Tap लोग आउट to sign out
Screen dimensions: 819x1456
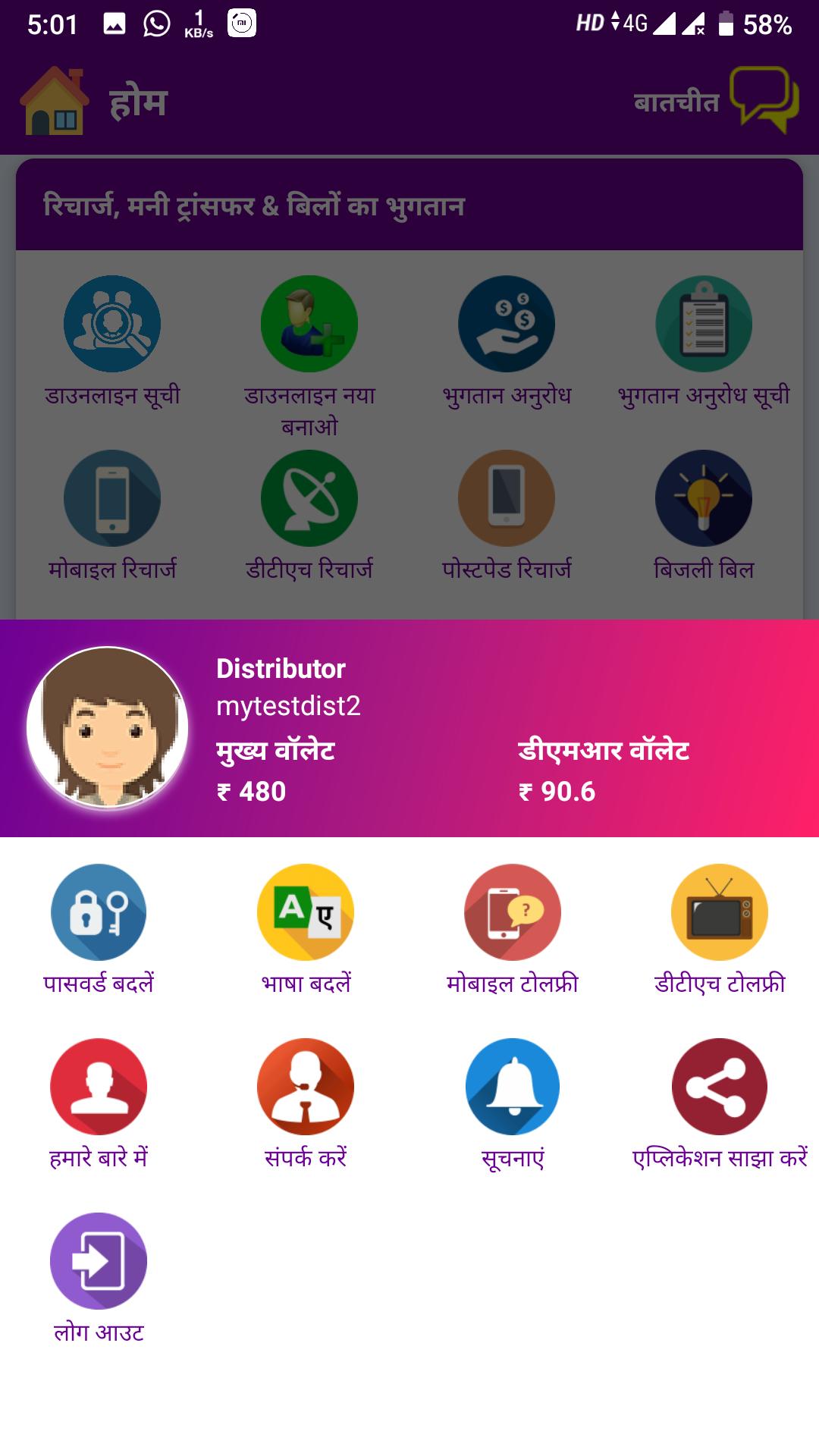coord(99,1261)
